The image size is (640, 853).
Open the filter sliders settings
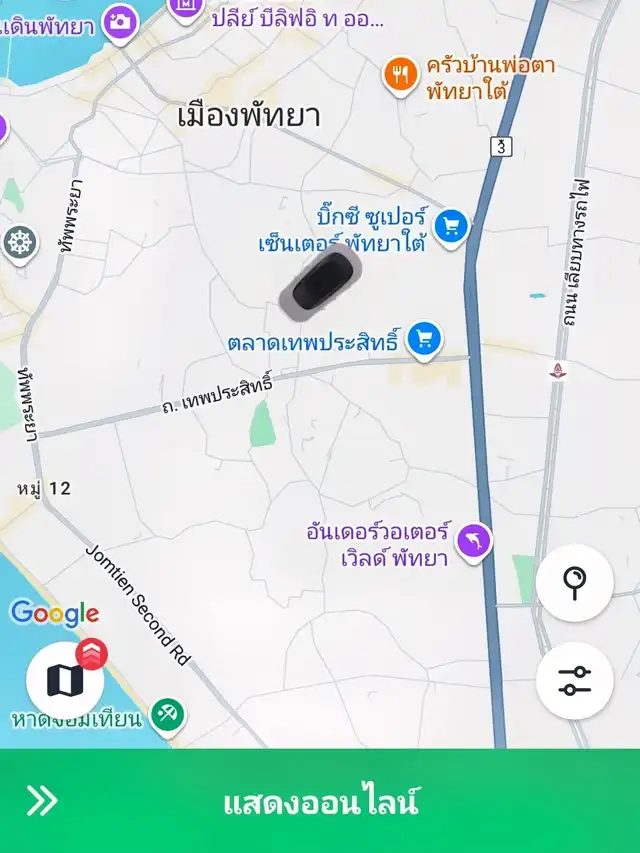(574, 681)
